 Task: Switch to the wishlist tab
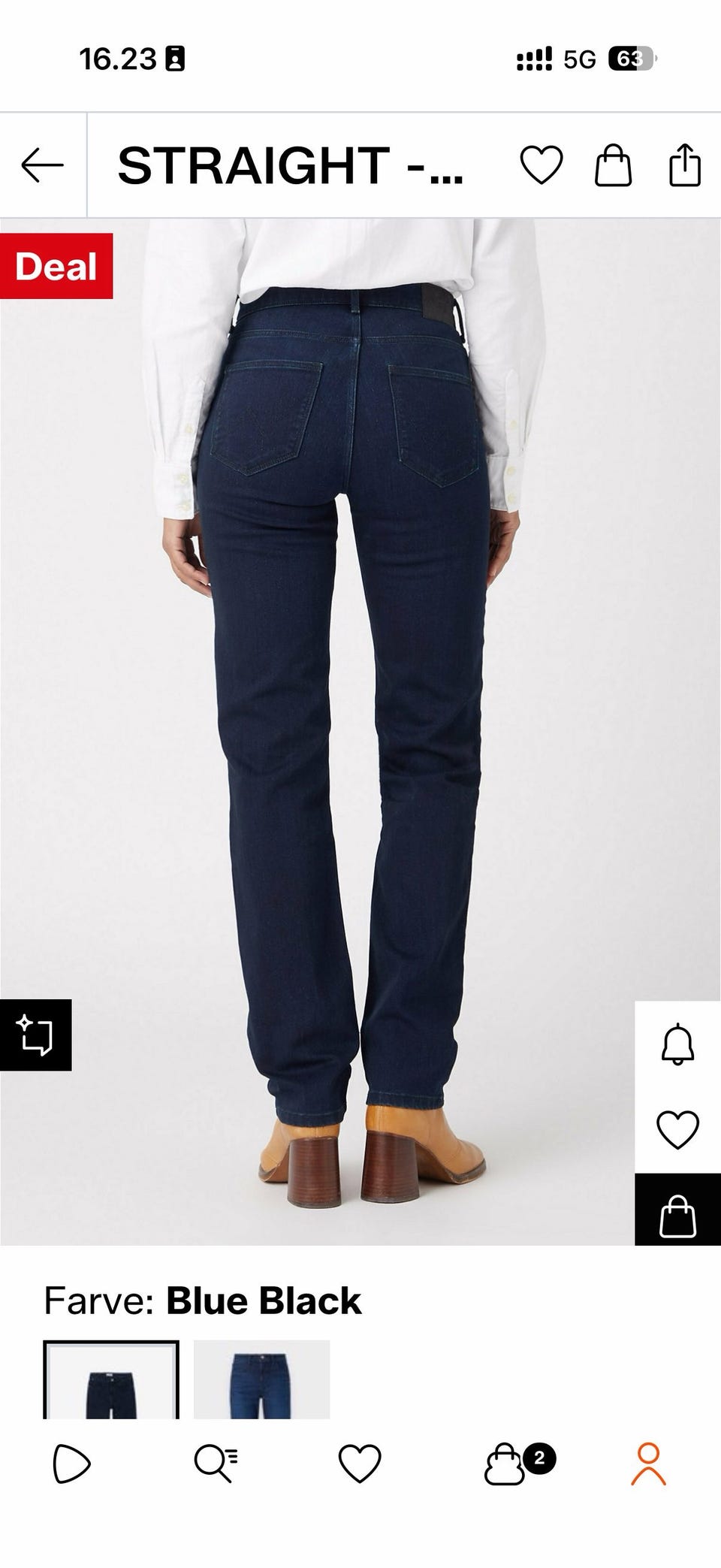(360, 1464)
